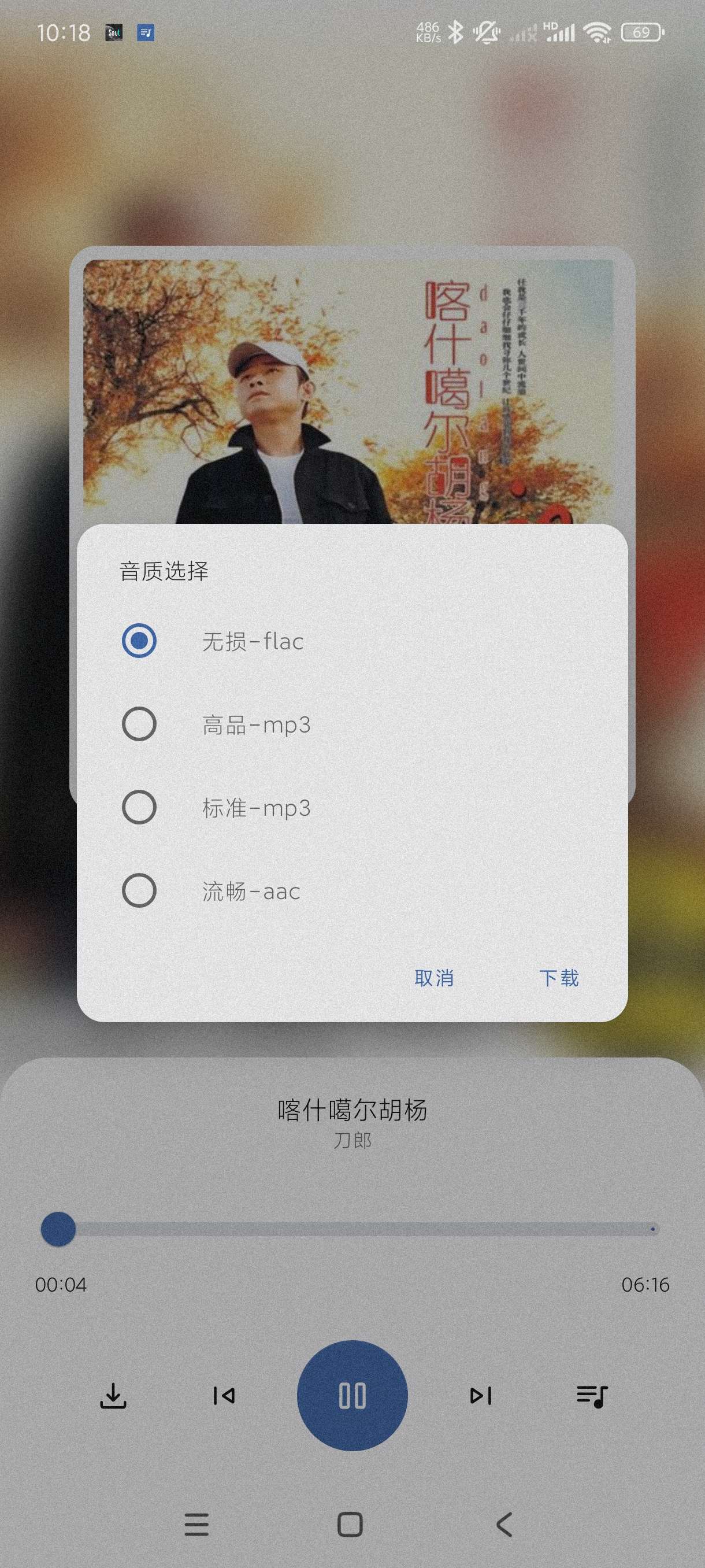Select 流畅-aac audio quality
Viewport: 705px width, 1568px height.
coord(139,891)
